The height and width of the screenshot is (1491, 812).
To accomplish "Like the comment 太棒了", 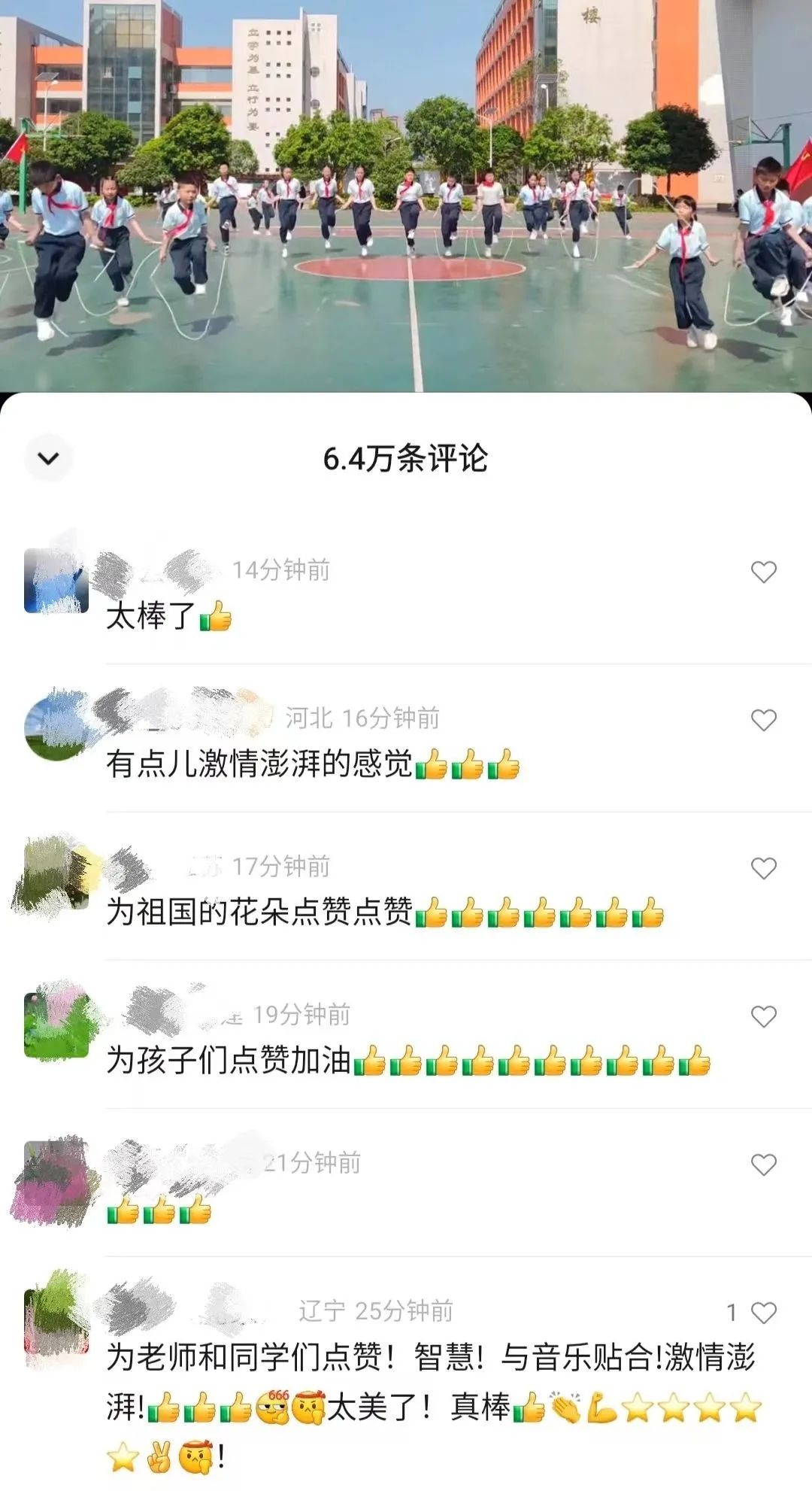I will (763, 572).
